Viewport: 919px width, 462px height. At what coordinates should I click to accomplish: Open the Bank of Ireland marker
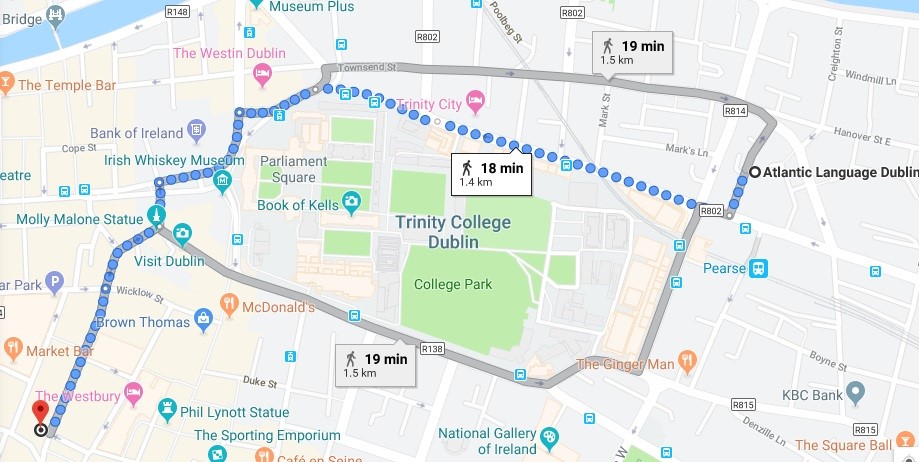(196, 130)
